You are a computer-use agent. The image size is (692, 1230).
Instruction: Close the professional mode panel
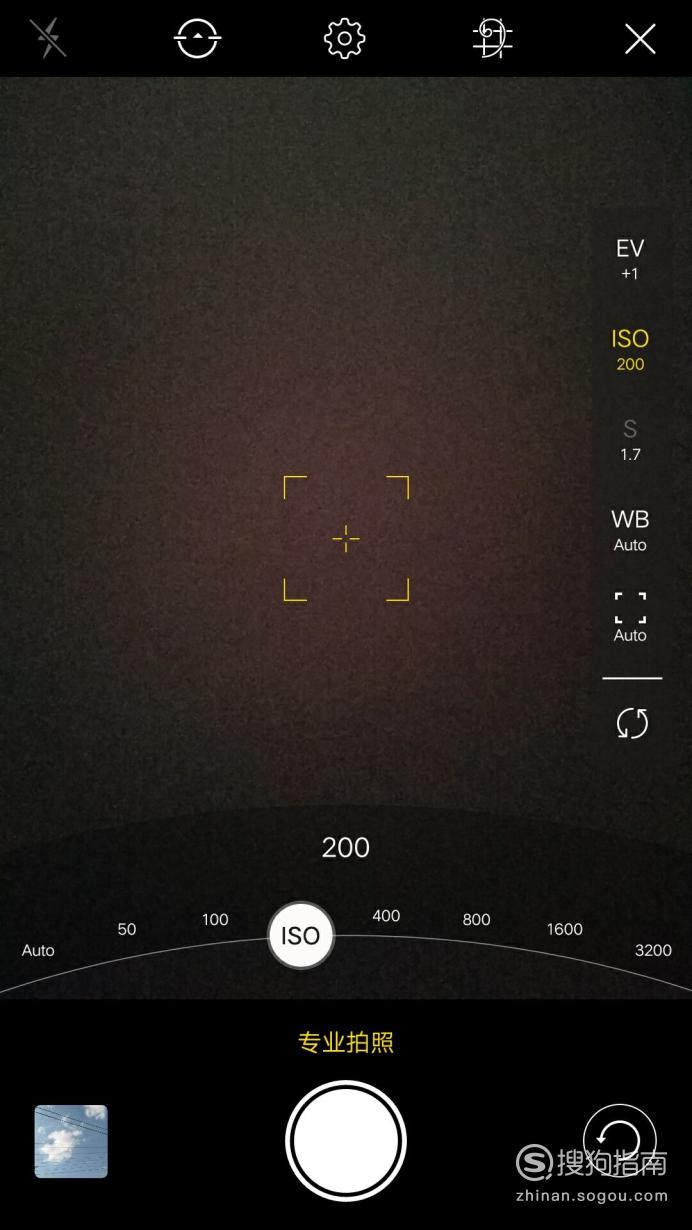640,39
